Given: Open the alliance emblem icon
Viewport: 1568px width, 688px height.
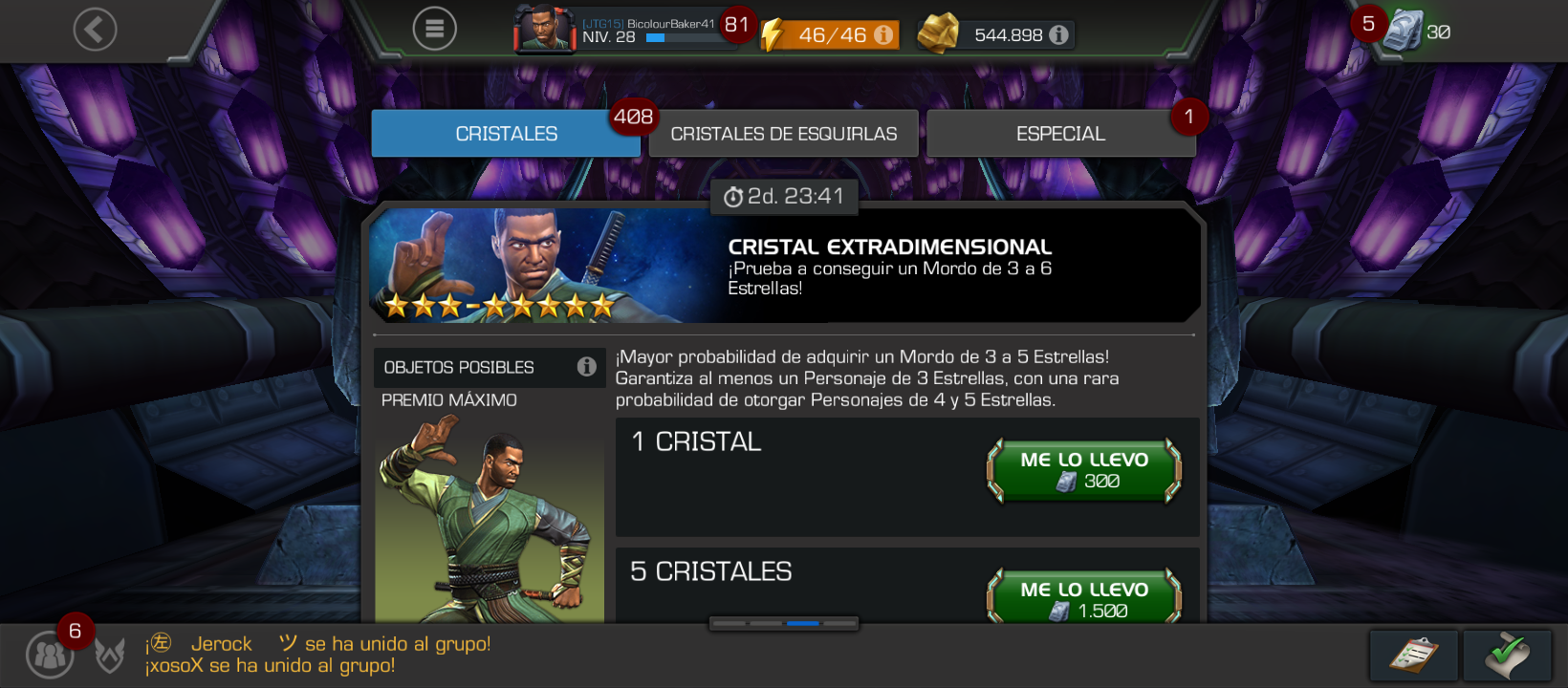Looking at the screenshot, I should (110, 656).
